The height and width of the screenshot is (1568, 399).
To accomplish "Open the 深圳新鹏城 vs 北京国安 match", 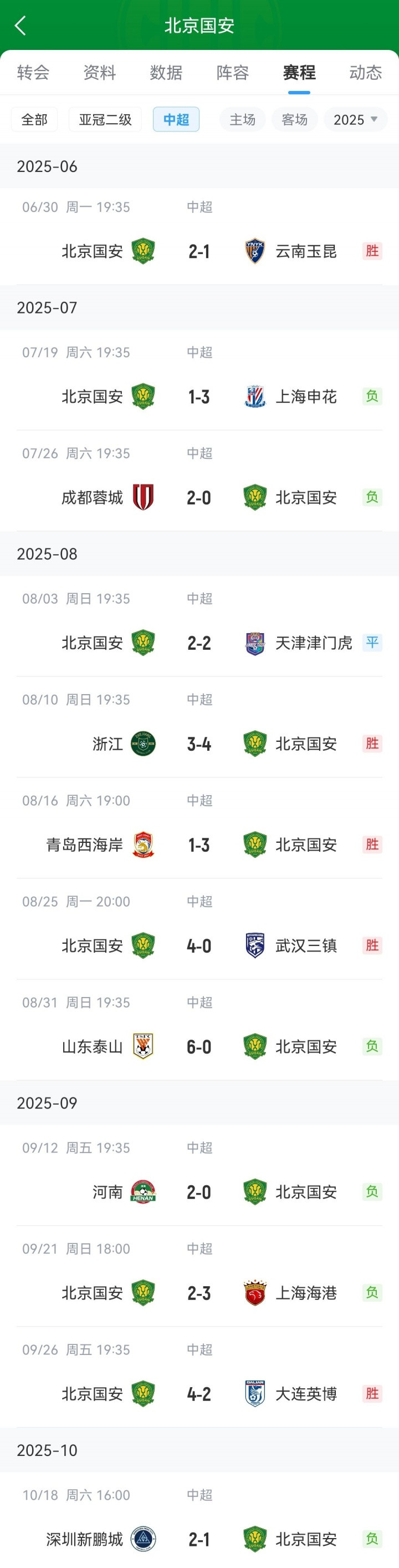I will pos(199,1539).
